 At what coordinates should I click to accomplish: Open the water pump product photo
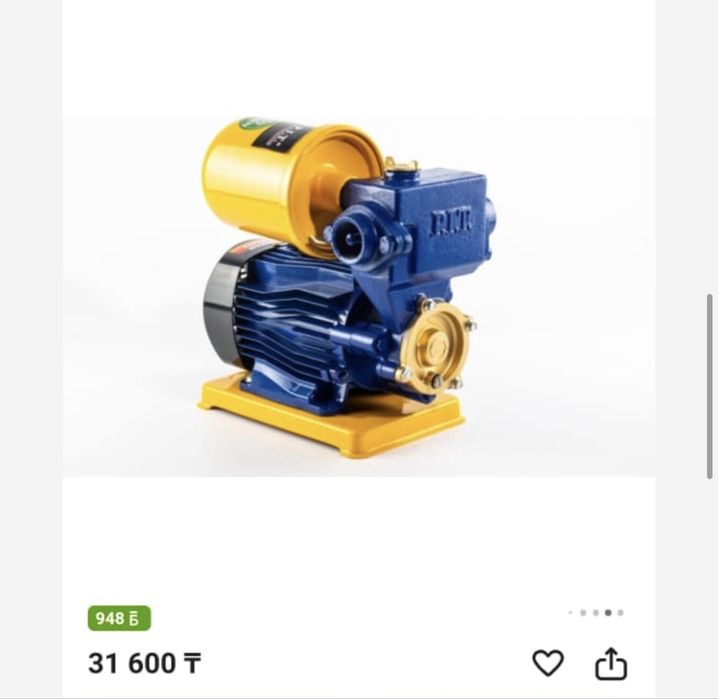click(358, 297)
